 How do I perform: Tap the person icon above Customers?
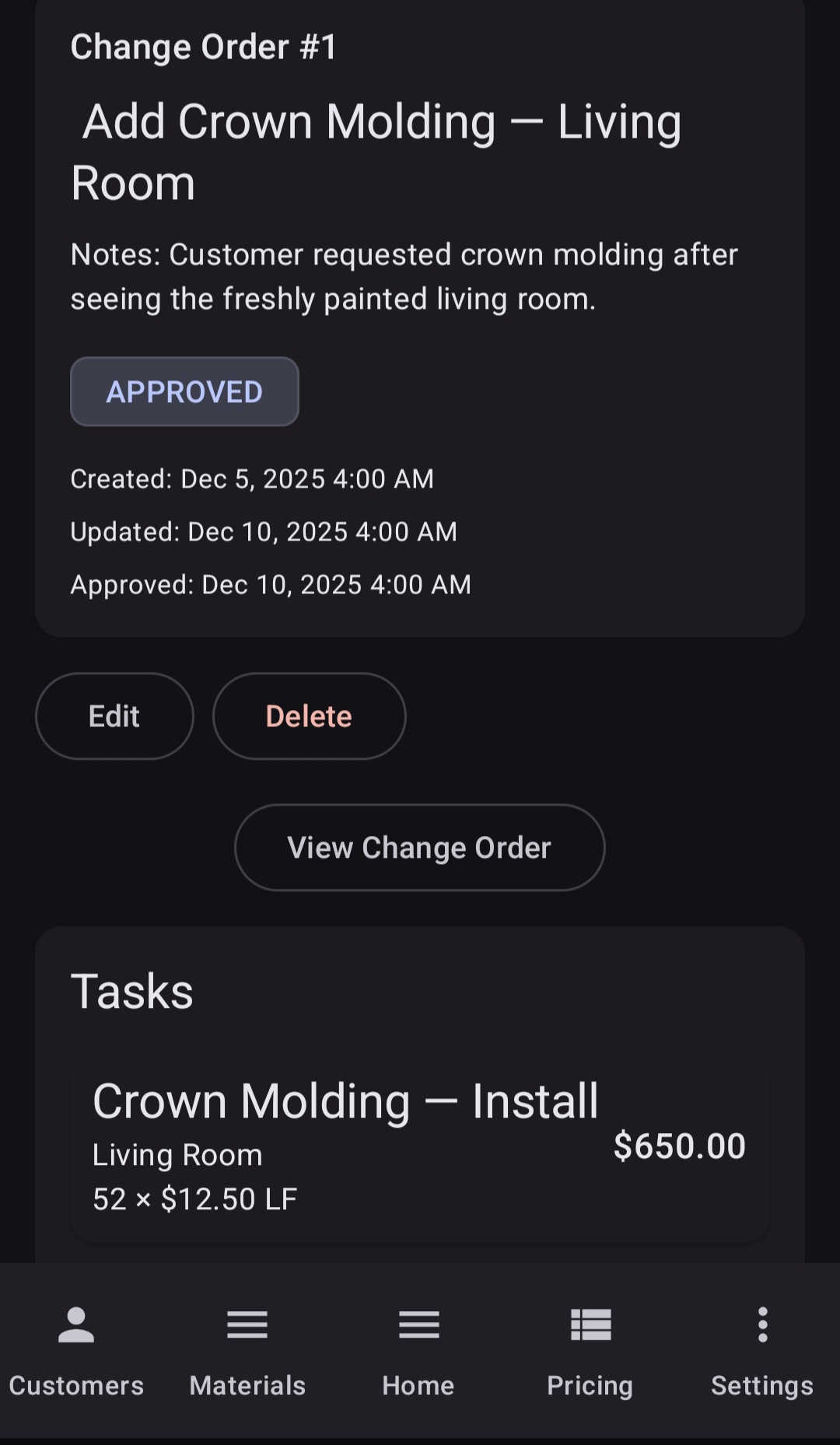pos(75,1325)
